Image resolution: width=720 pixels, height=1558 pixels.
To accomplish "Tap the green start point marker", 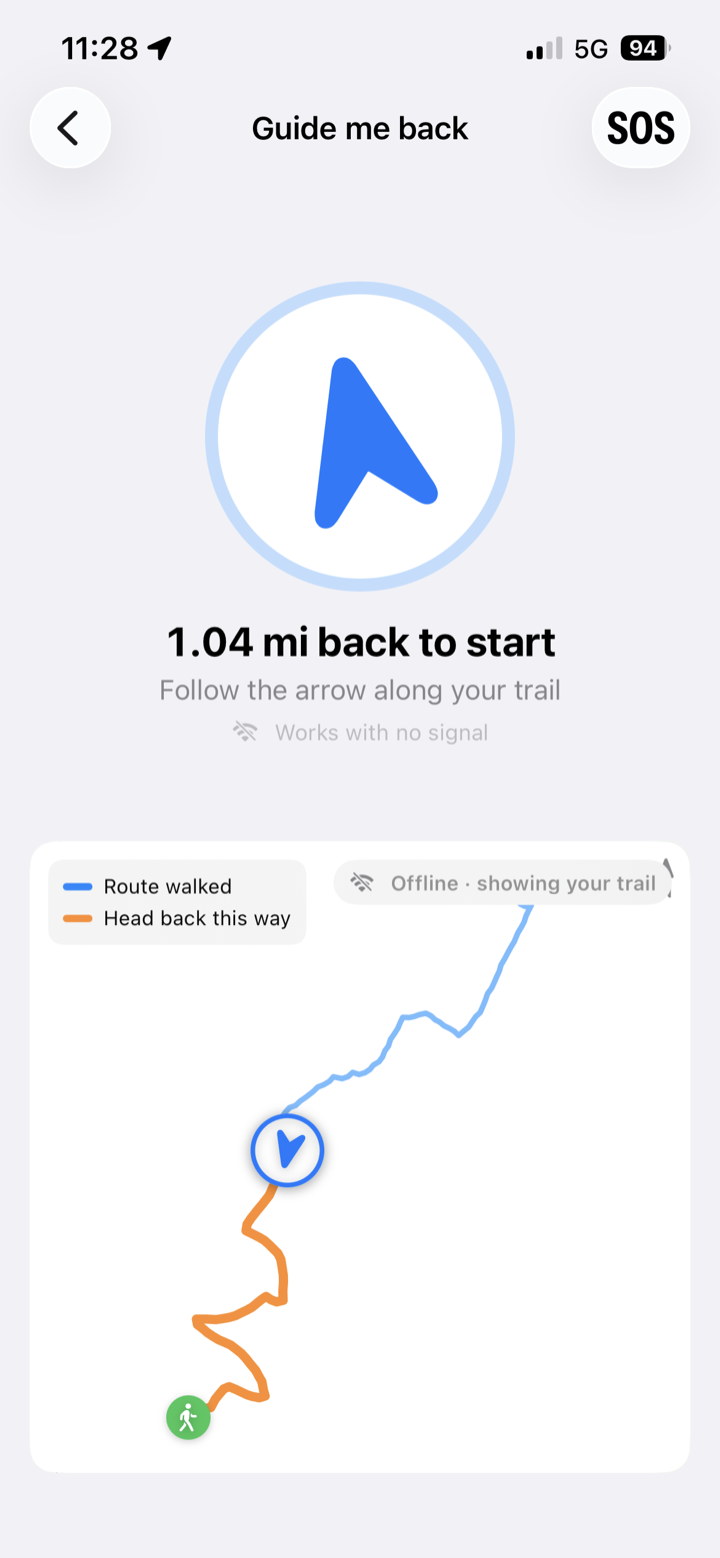I will (x=188, y=1417).
